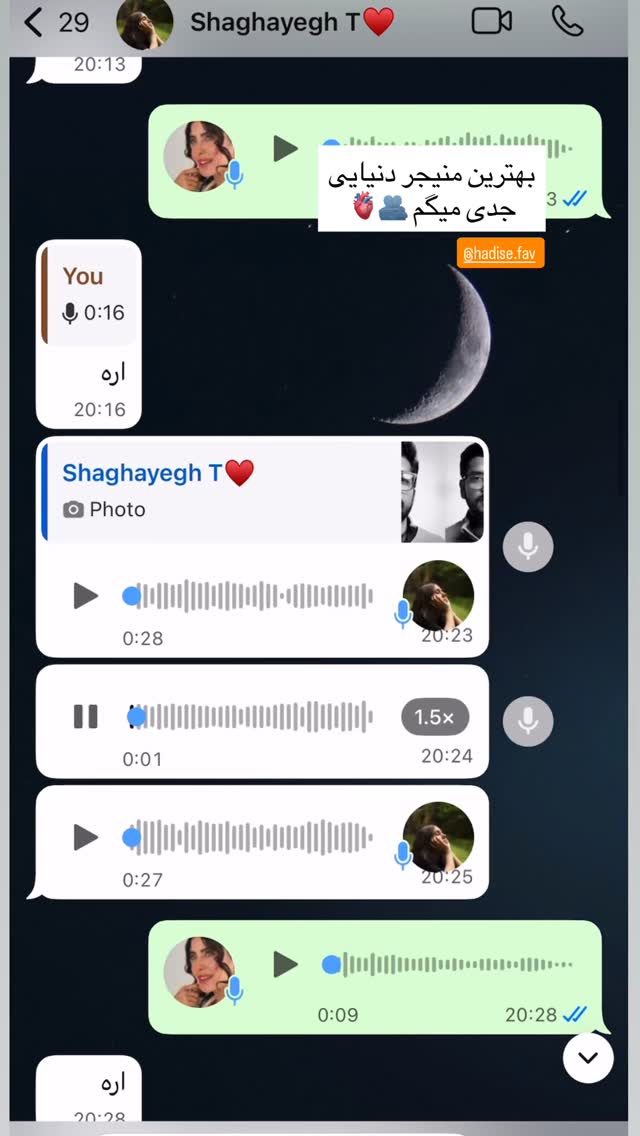The image size is (640, 1136).
Task: Tap the gray microphone beside the 20:24 voice message
Action: pyautogui.click(x=528, y=721)
